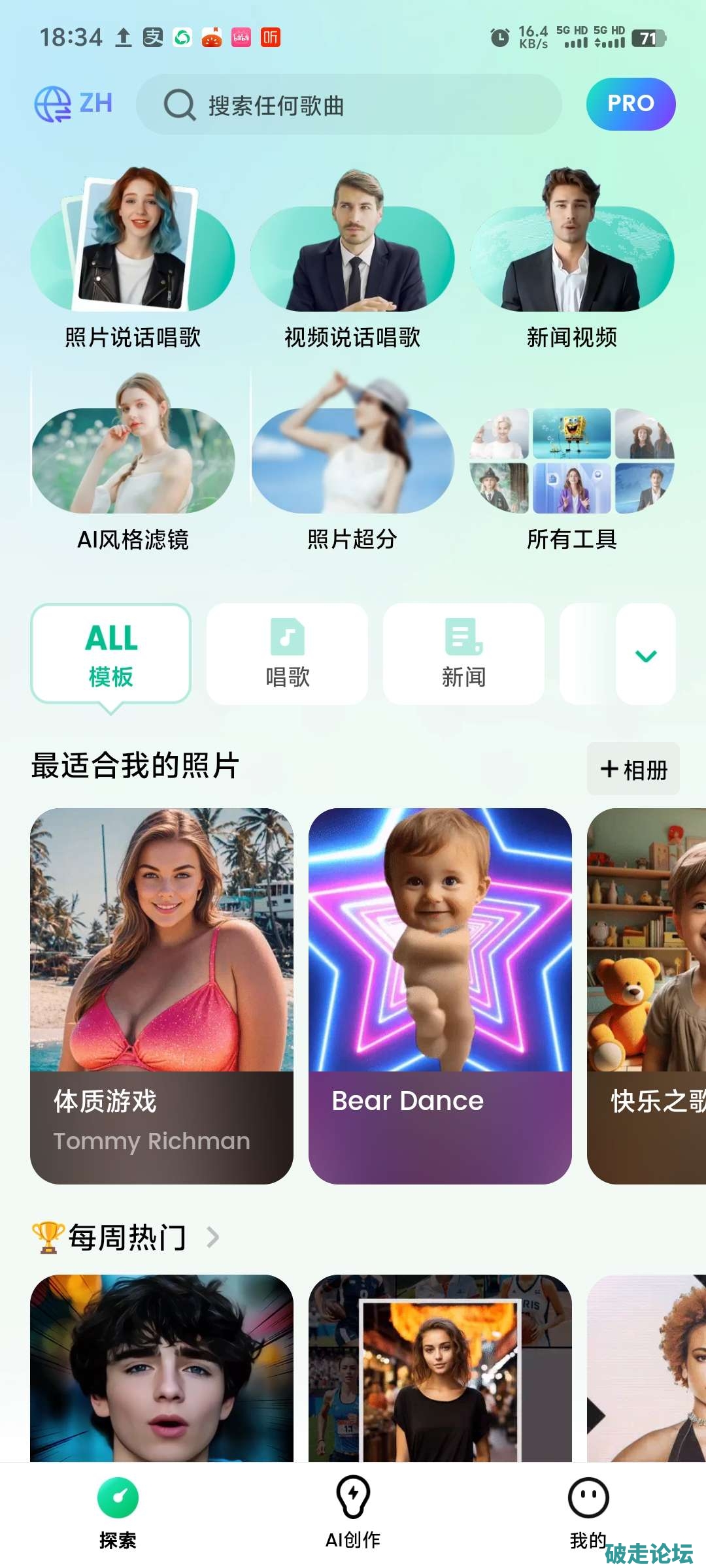Switch to the 新闻 category tab
The image size is (706, 1568).
click(x=463, y=654)
